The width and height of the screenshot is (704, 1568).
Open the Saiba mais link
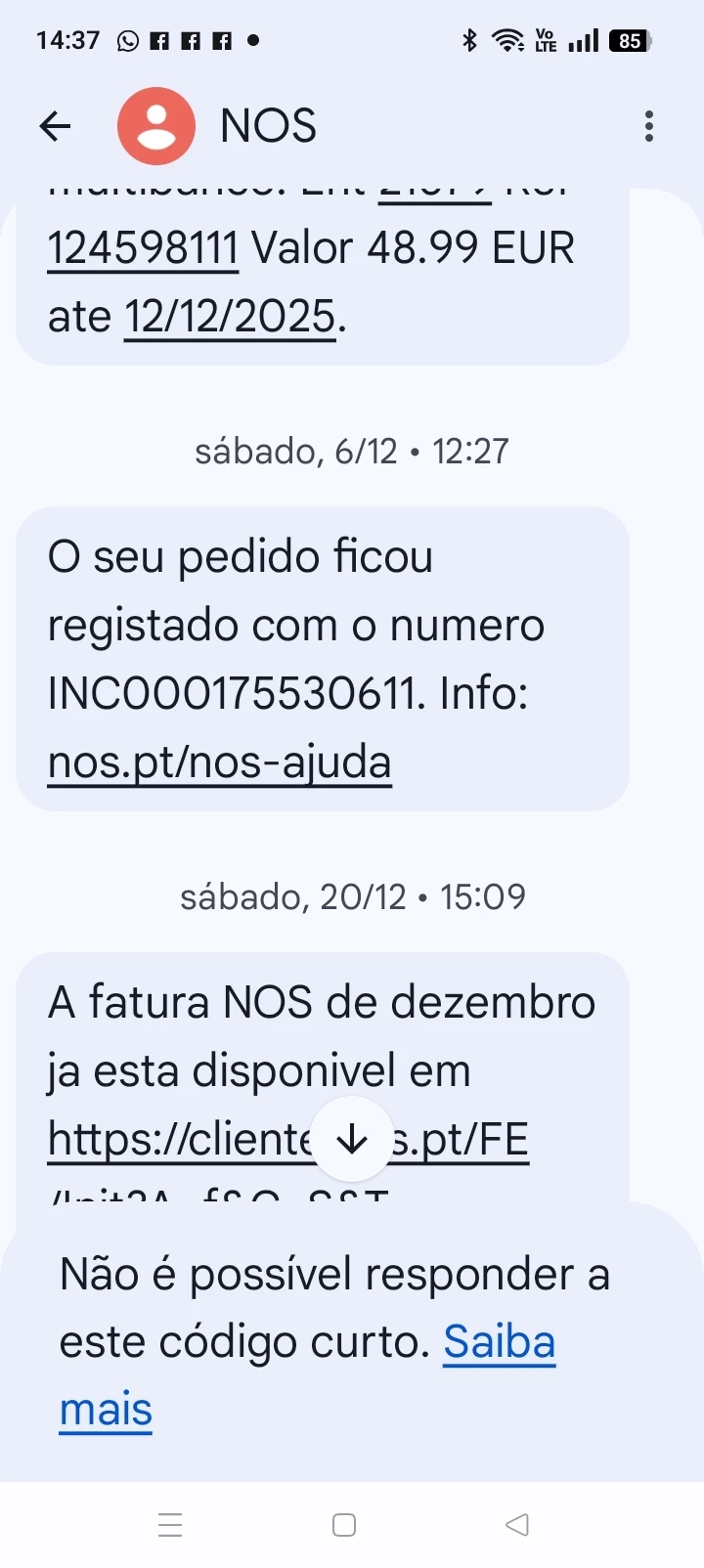499,1342
